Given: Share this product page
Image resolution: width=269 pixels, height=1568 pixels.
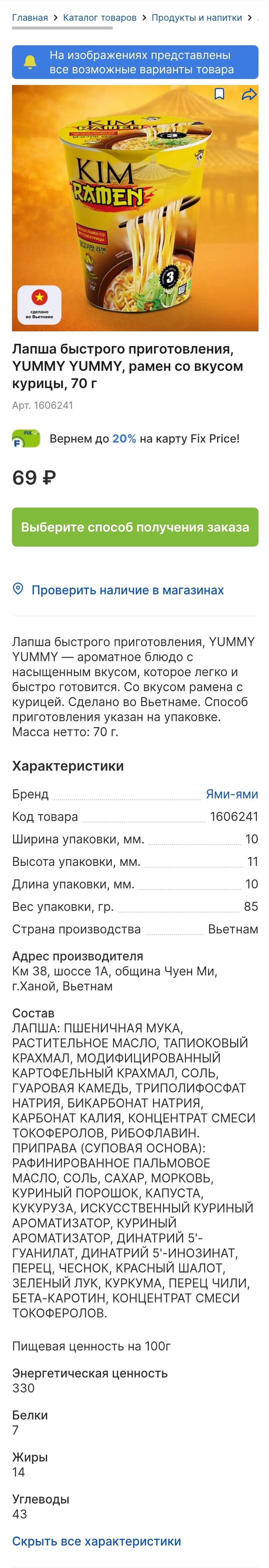Looking at the screenshot, I should tap(248, 94).
